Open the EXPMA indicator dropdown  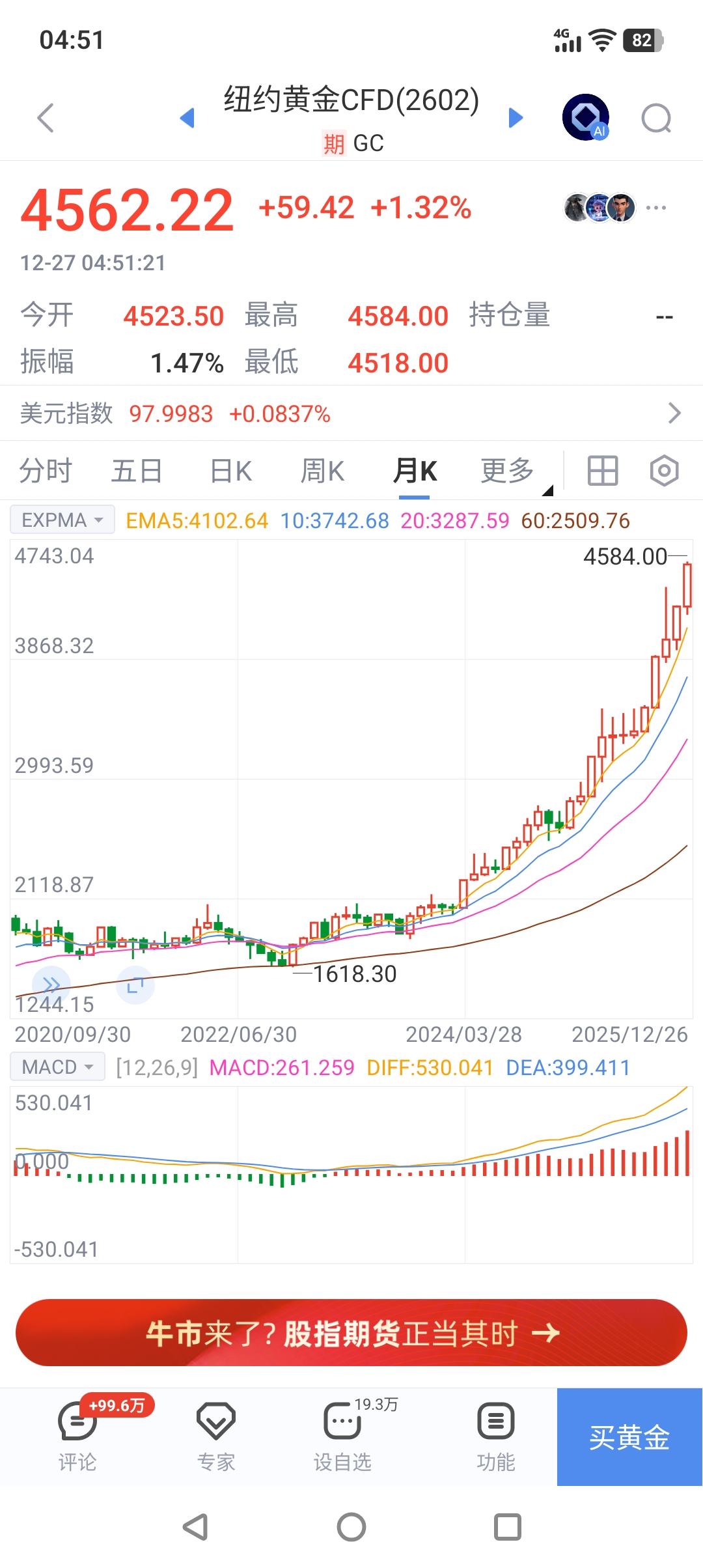tap(62, 519)
